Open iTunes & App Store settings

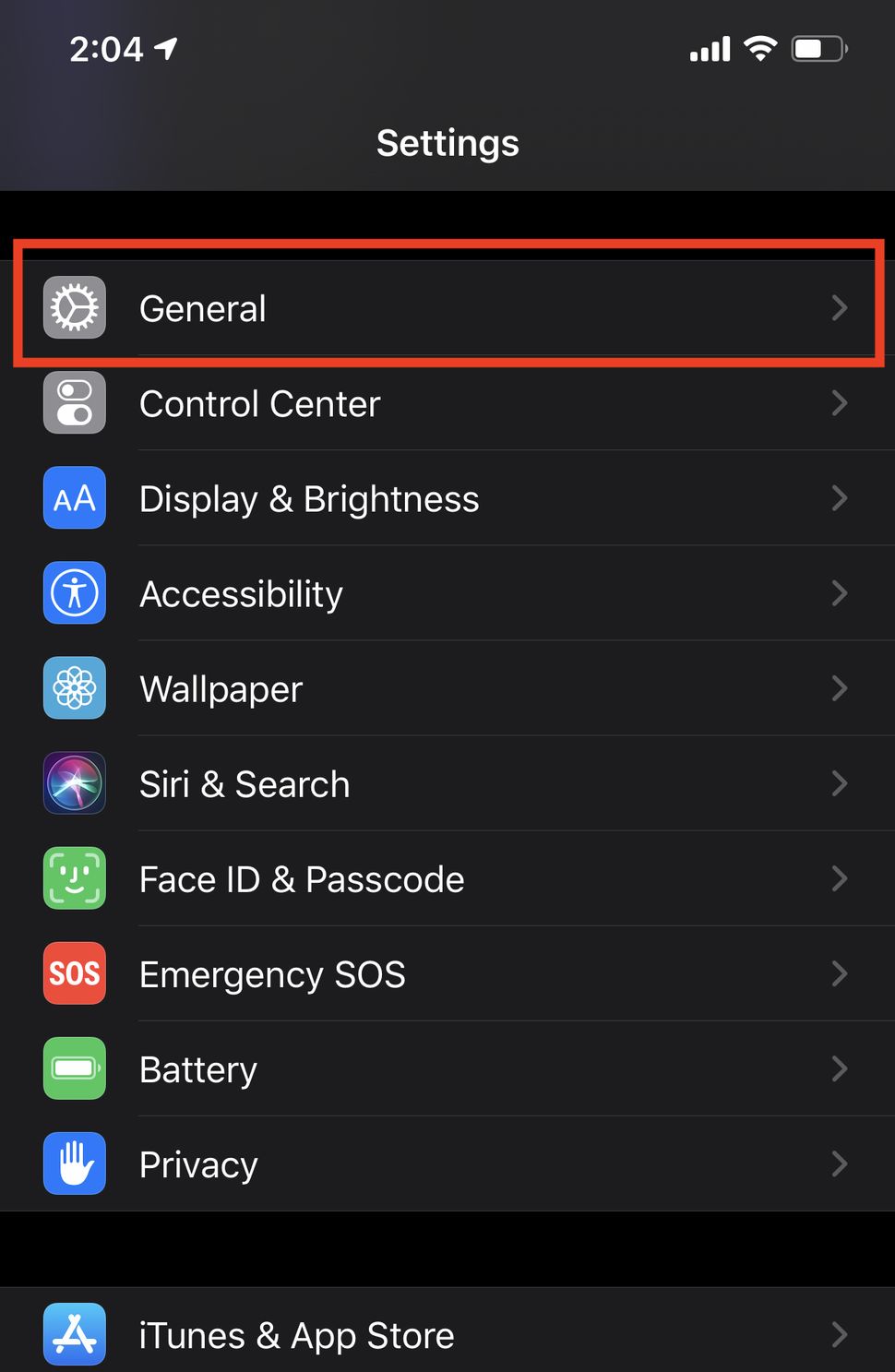tap(447, 1334)
